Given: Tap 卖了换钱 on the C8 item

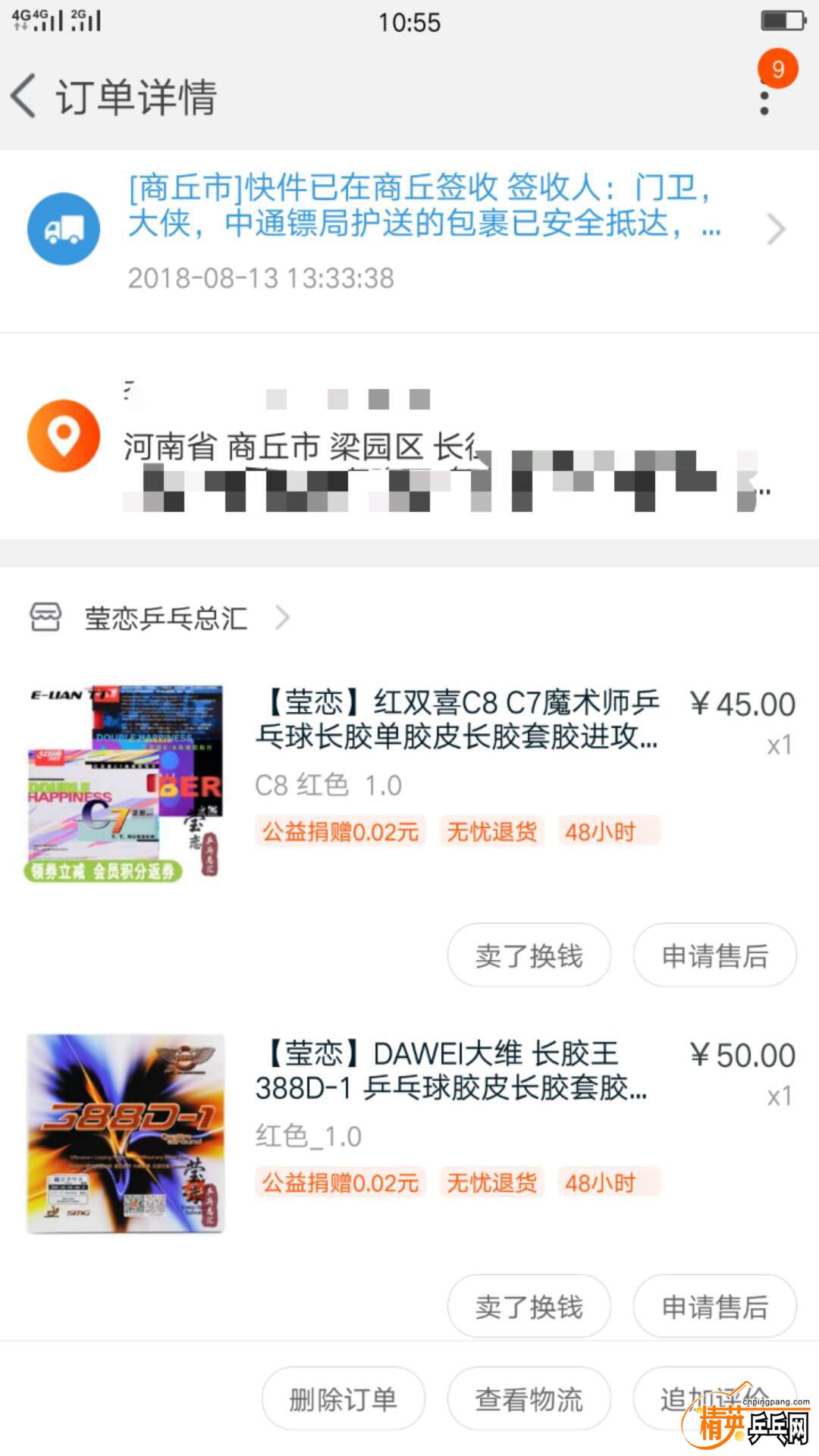Looking at the screenshot, I should [529, 955].
